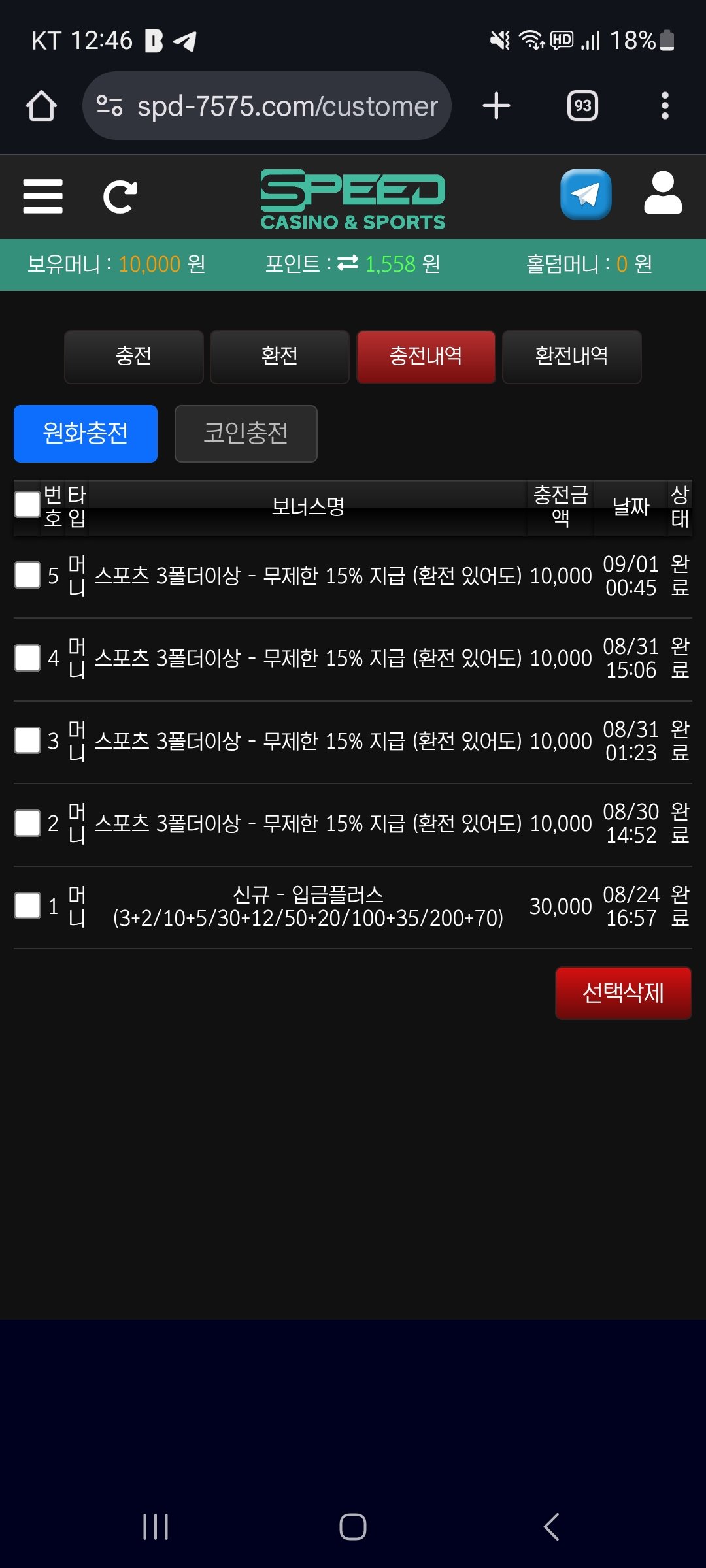The height and width of the screenshot is (1568, 706).
Task: Reload the page with the refresh icon
Action: click(120, 197)
